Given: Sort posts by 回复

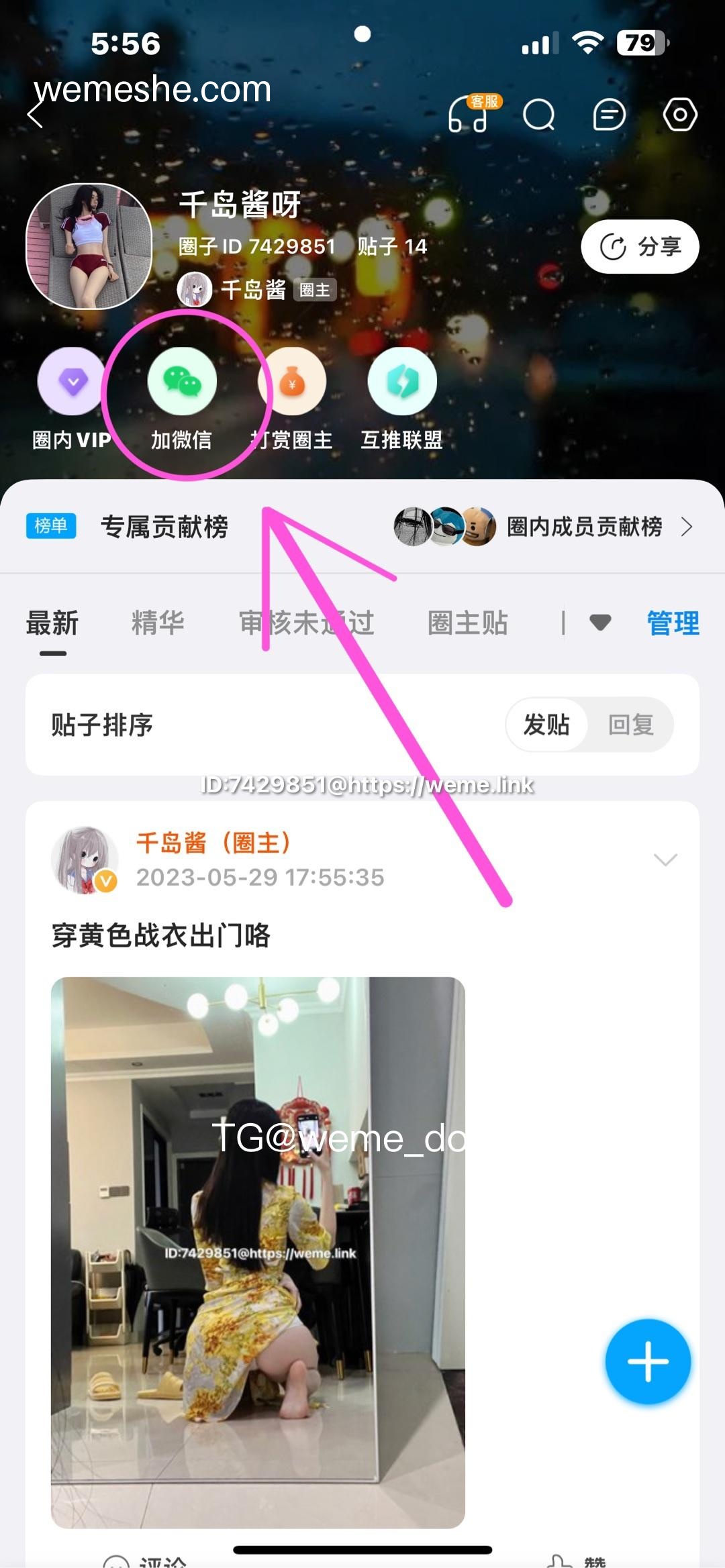Looking at the screenshot, I should [x=630, y=725].
